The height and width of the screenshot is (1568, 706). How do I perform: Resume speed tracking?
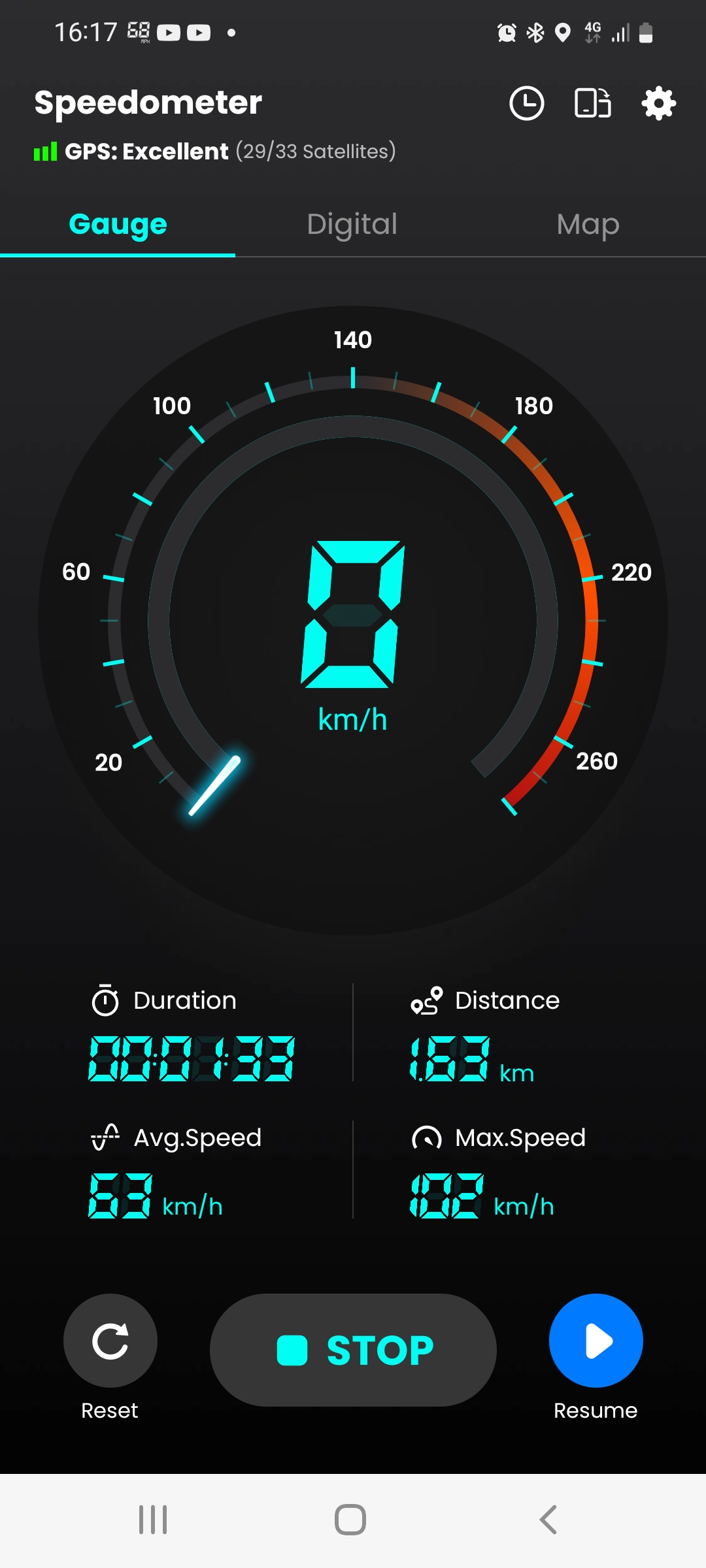pos(596,1341)
